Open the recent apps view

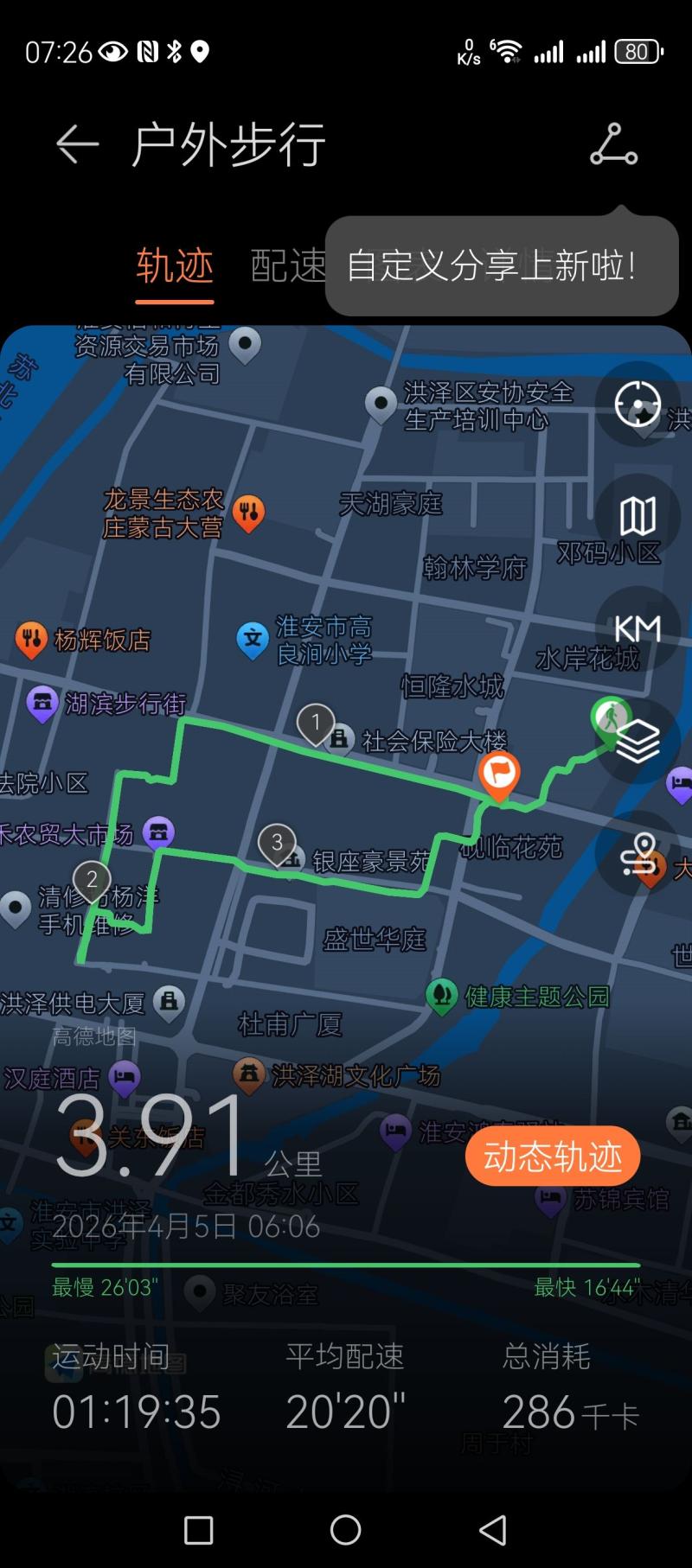click(199, 1530)
